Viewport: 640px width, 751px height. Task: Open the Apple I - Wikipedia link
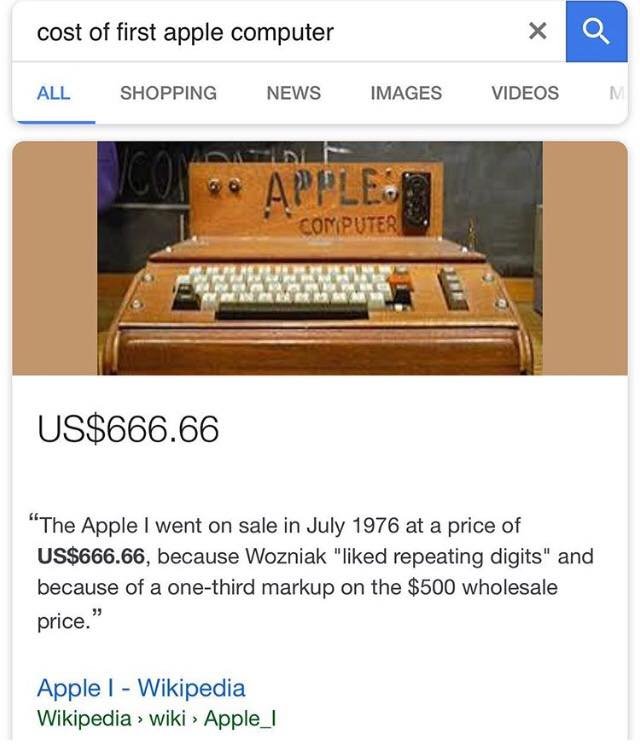[x=141, y=688]
